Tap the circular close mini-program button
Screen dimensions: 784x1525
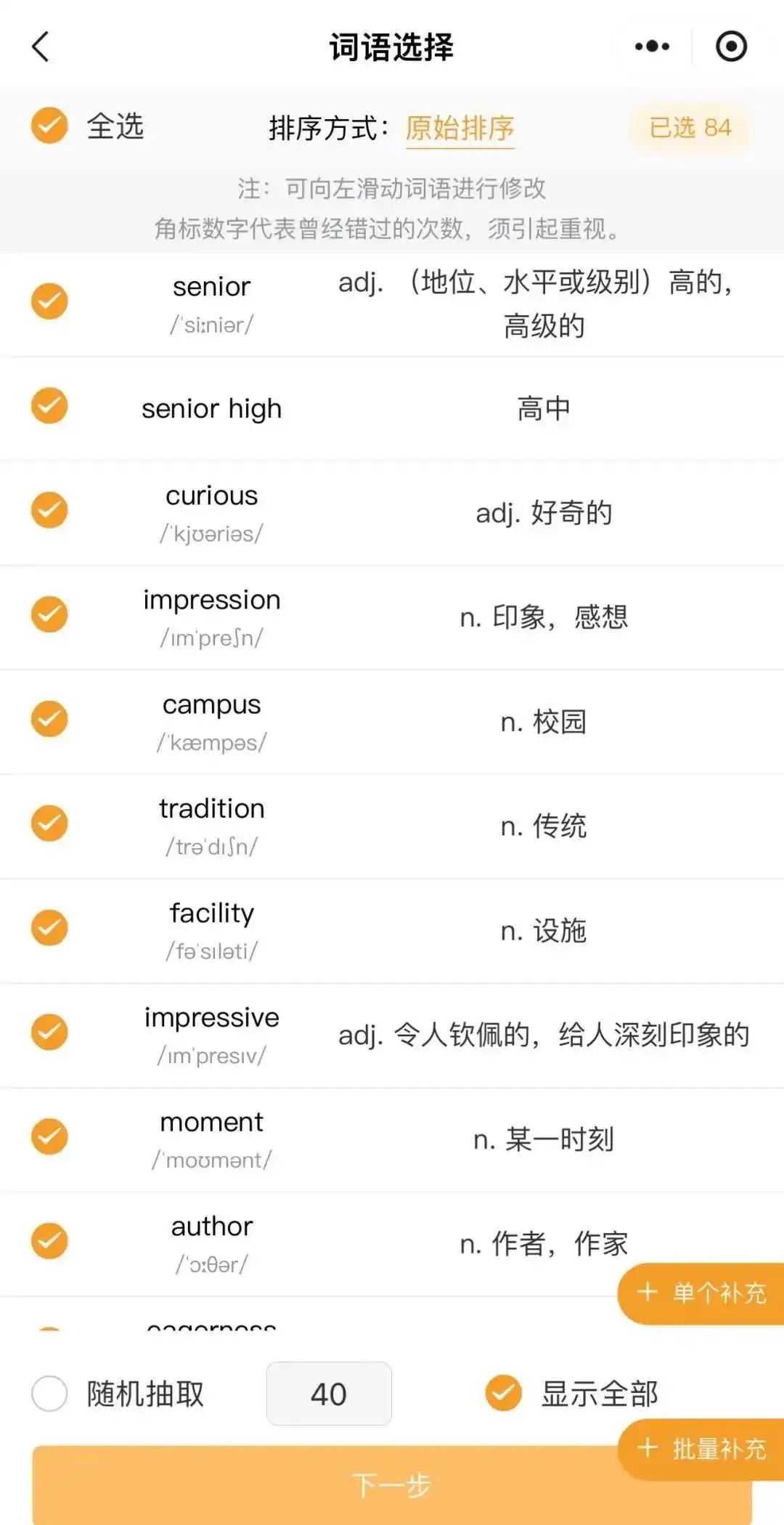(x=731, y=46)
